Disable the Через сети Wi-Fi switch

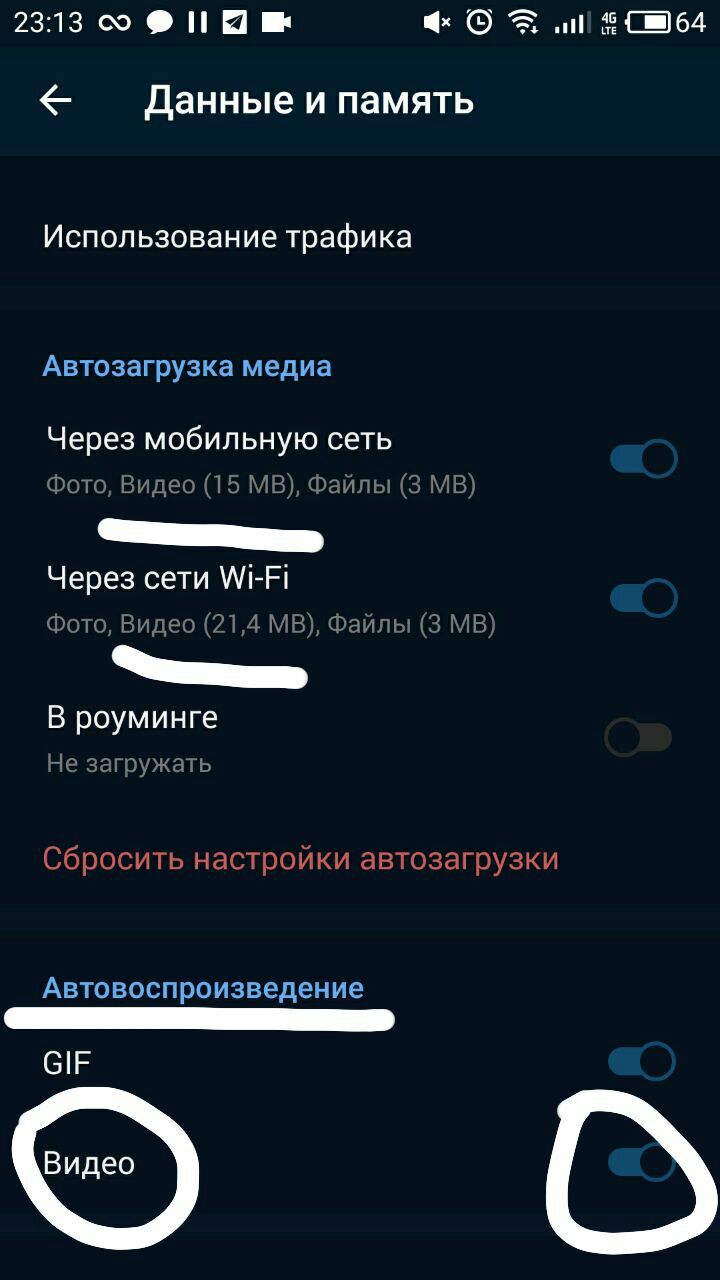pos(643,598)
